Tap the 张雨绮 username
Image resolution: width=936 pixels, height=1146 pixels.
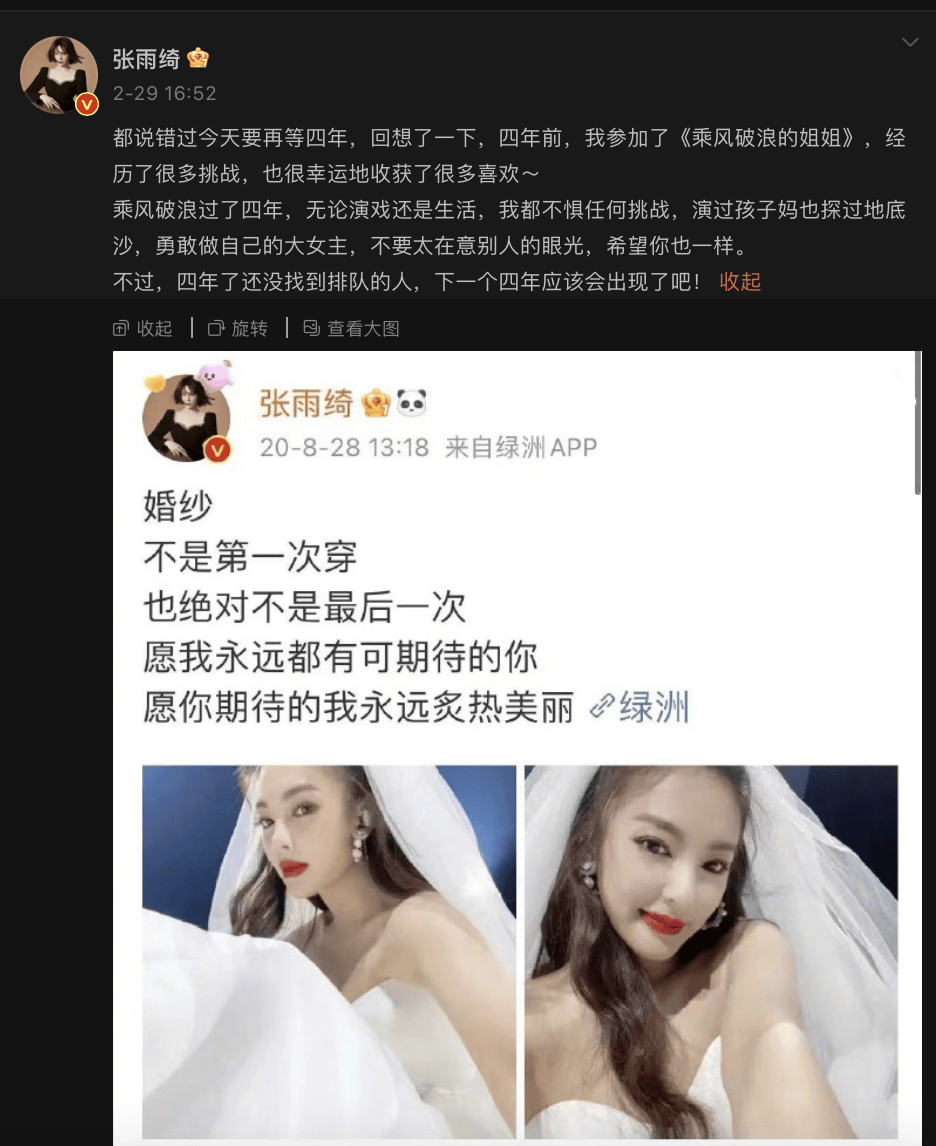(146, 59)
